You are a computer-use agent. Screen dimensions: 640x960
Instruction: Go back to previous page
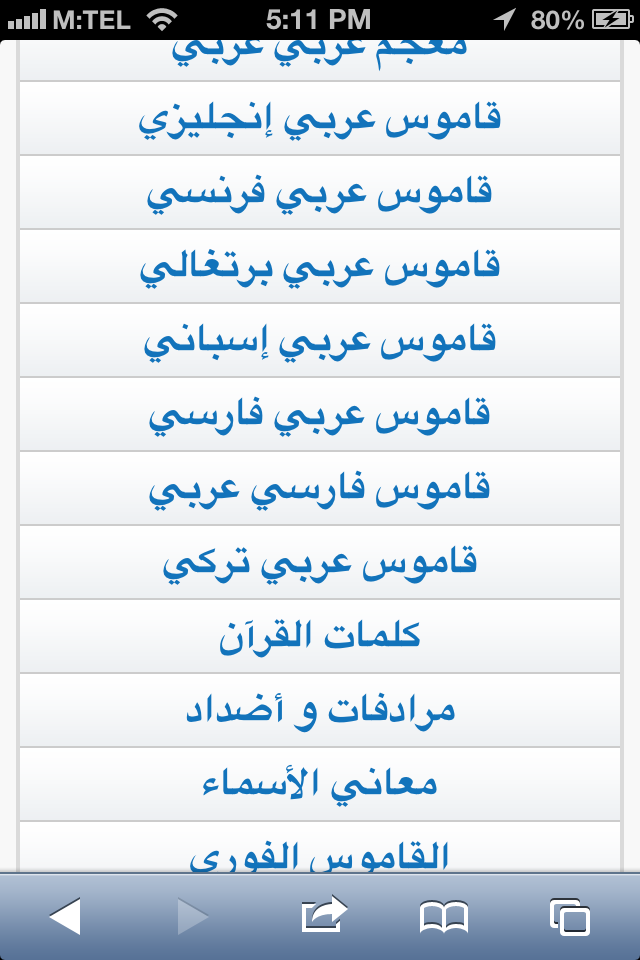tap(65, 917)
